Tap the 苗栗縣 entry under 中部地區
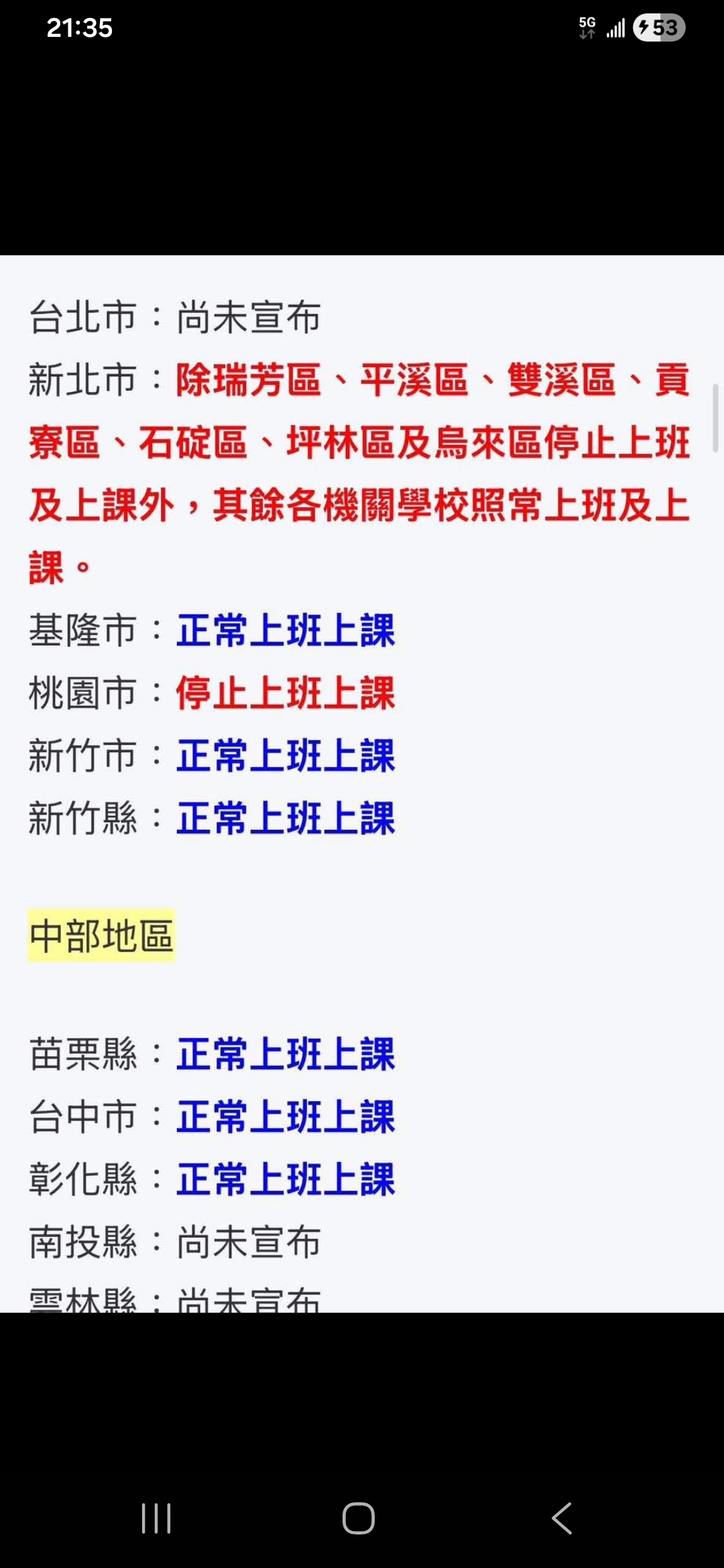Image resolution: width=724 pixels, height=1568 pixels. pos(211,1052)
